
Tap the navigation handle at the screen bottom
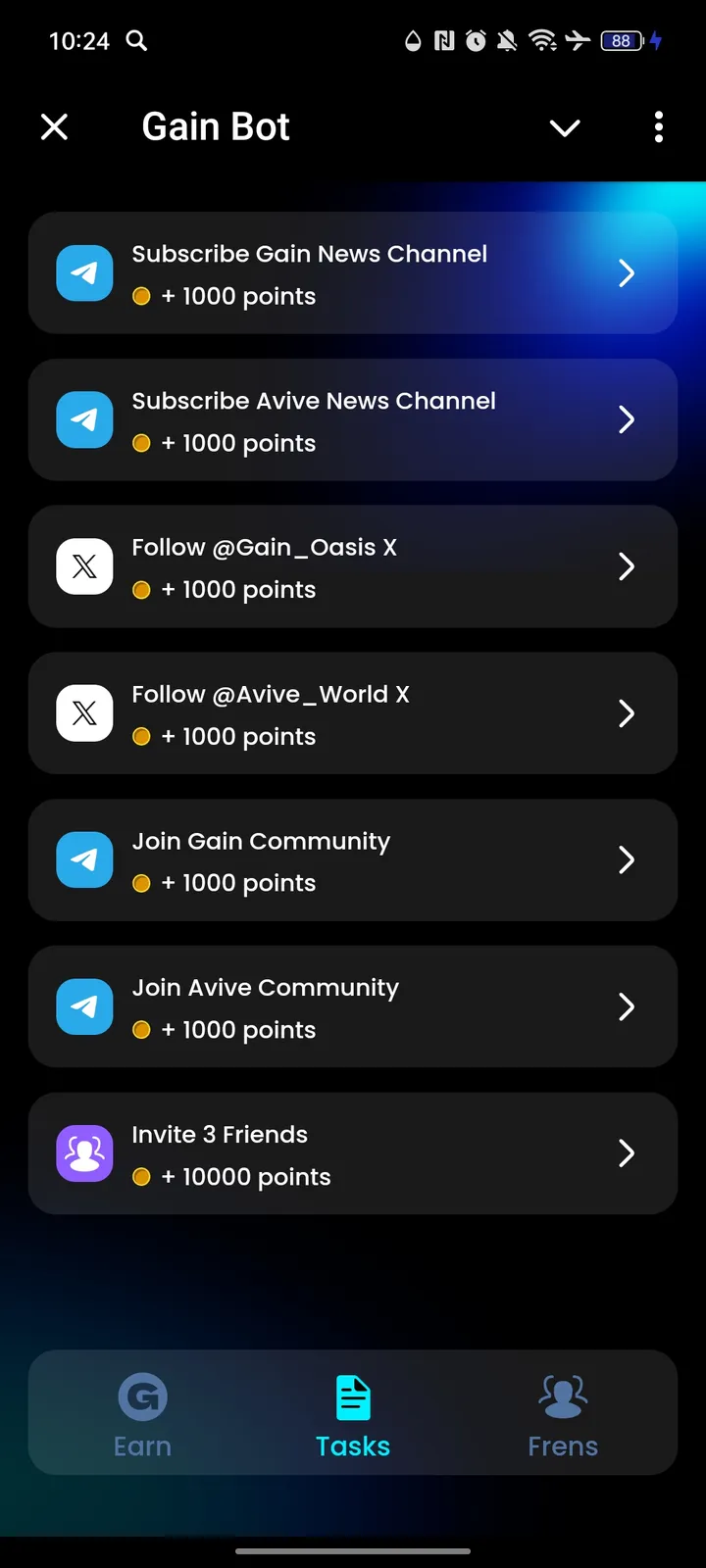(353, 1552)
